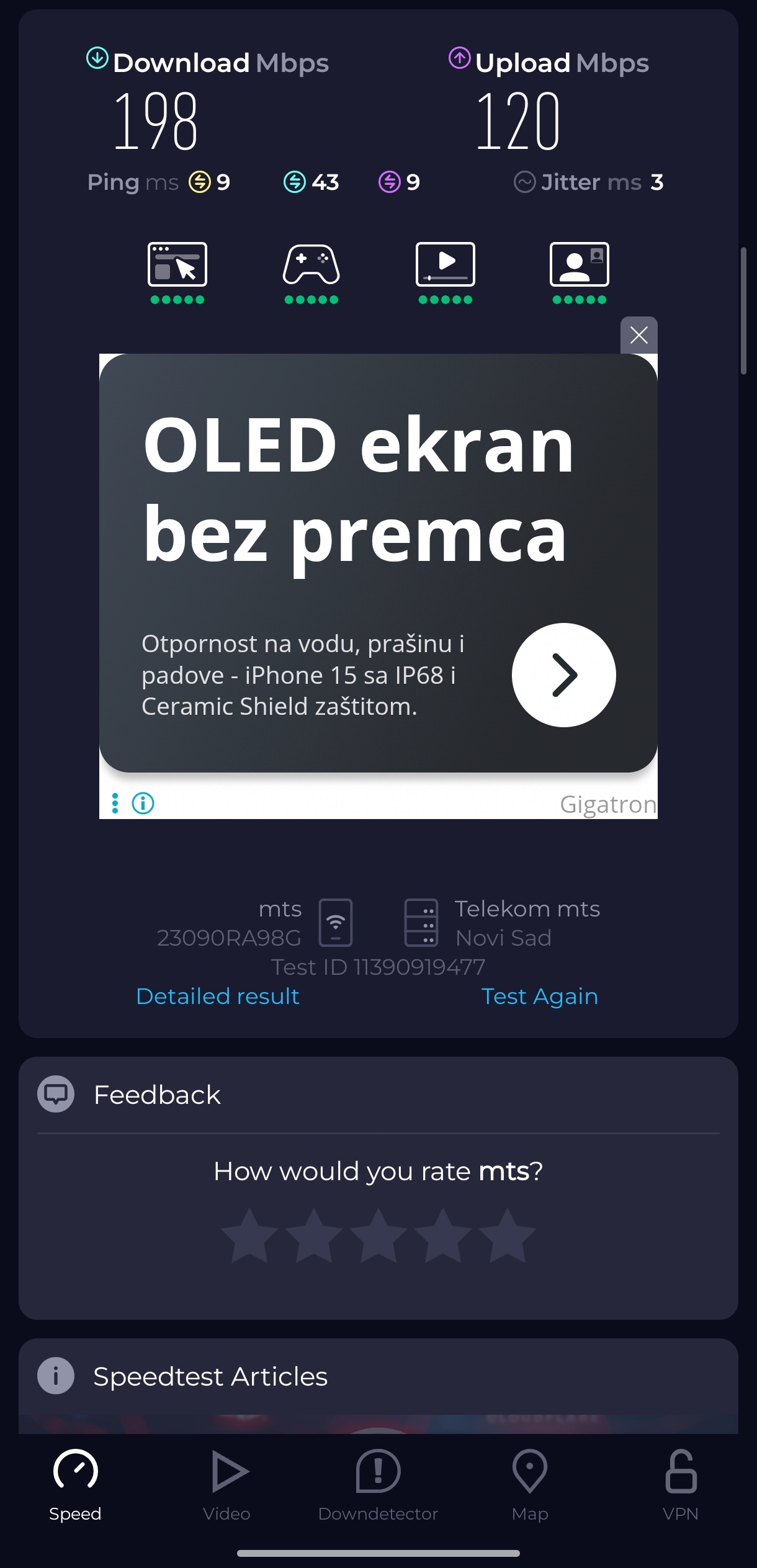Switch to the Video tab
The height and width of the screenshot is (1568, 757).
pos(227,1484)
